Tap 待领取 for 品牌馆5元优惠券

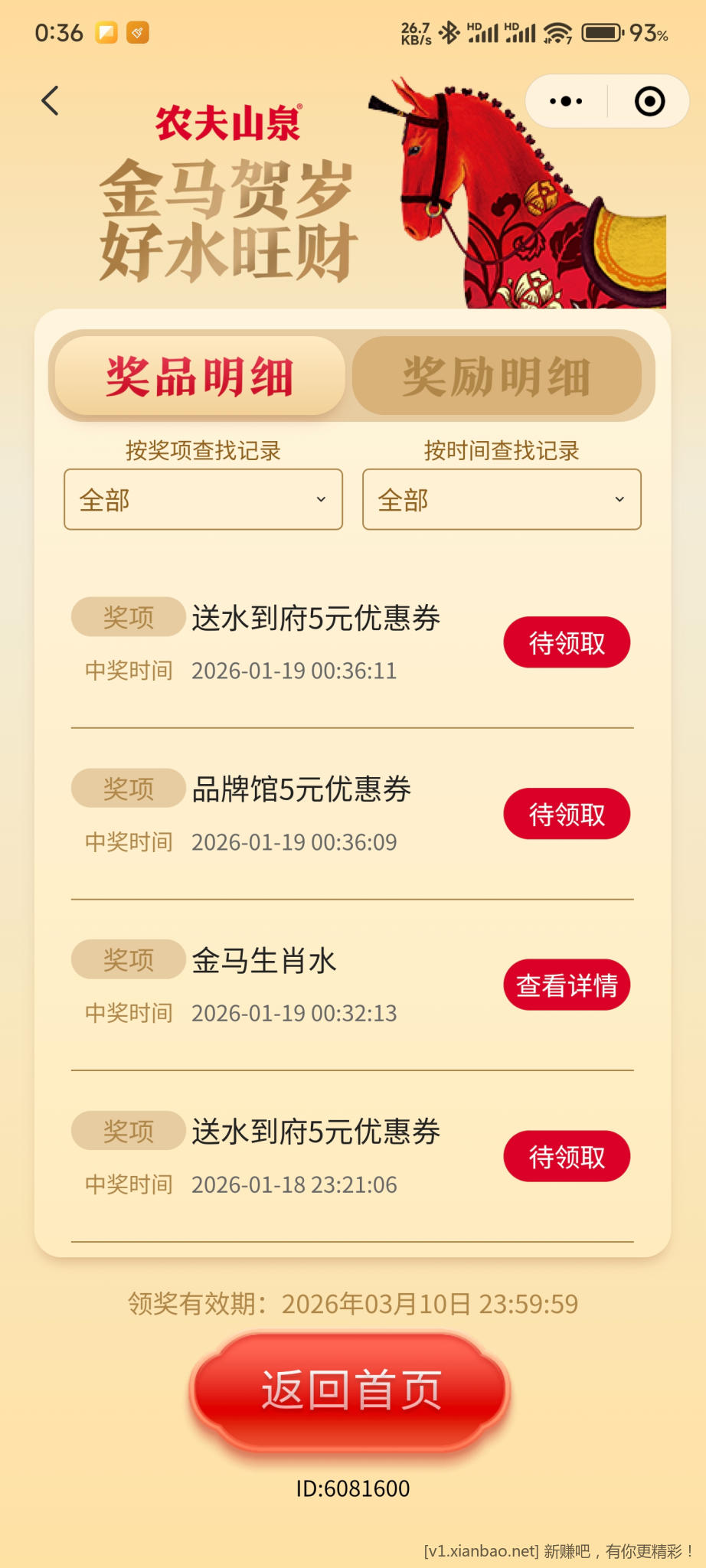coord(567,814)
